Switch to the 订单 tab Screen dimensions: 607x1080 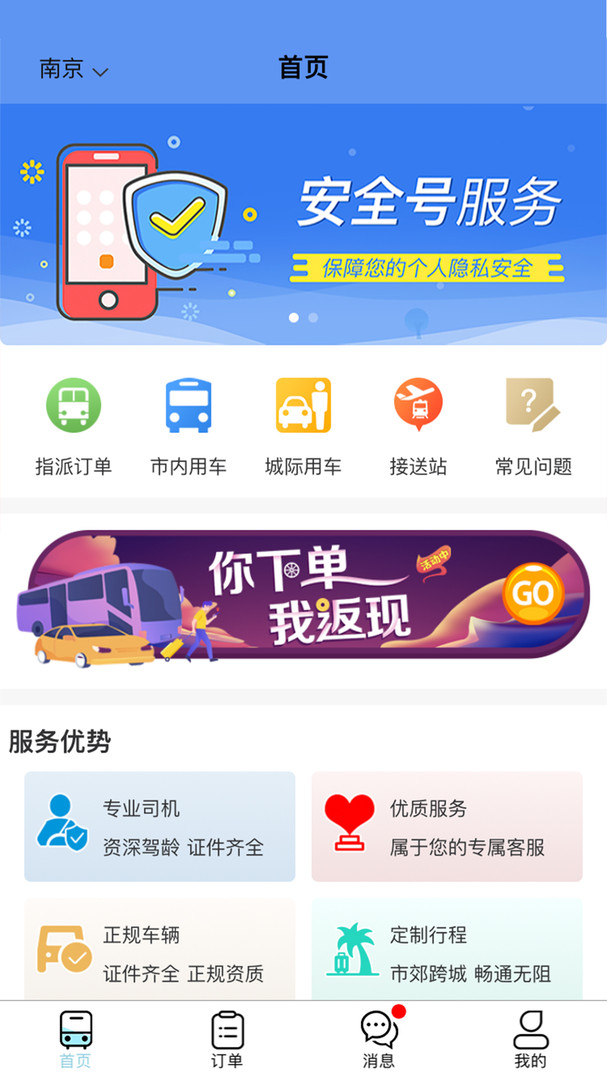click(227, 1040)
